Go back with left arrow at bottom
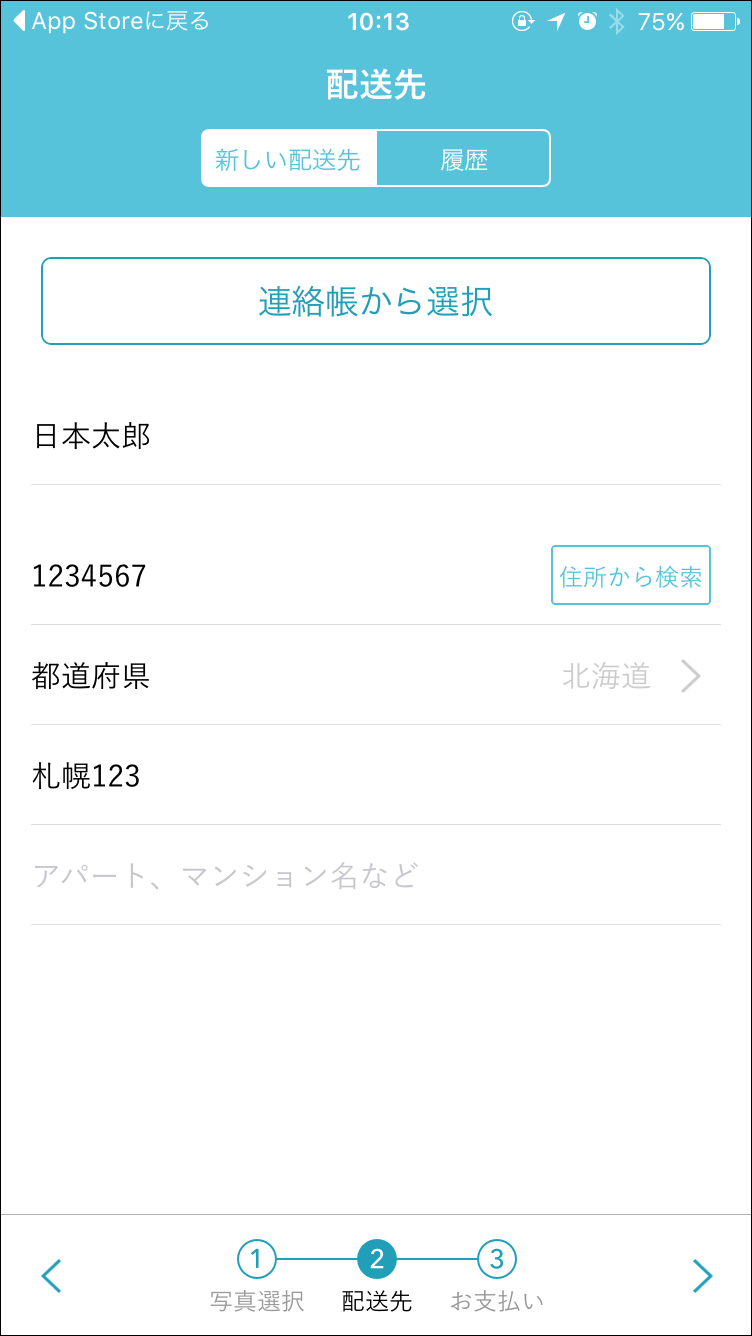The image size is (752, 1336). click(52, 1276)
